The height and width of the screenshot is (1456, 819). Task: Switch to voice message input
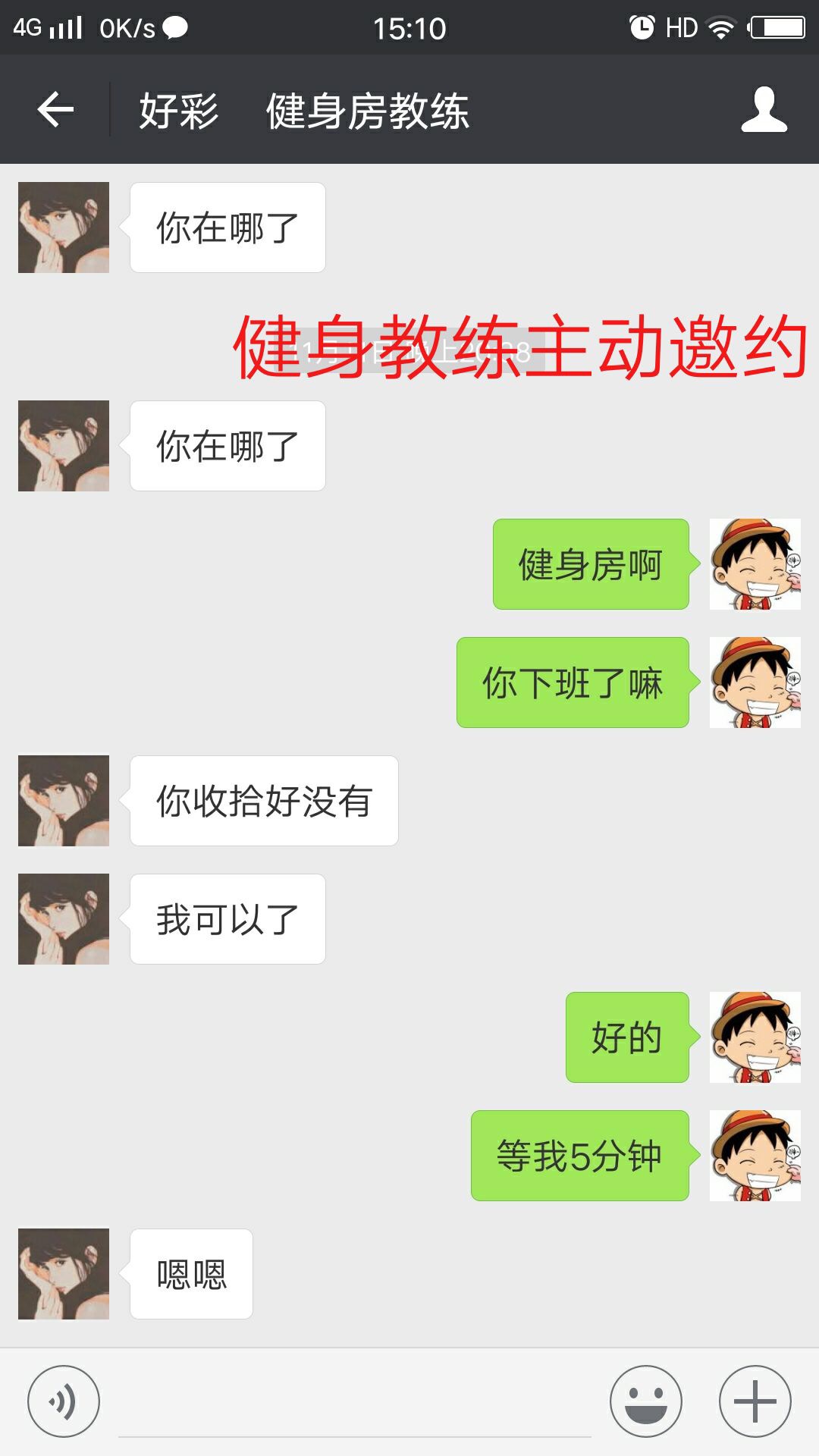64,1401
